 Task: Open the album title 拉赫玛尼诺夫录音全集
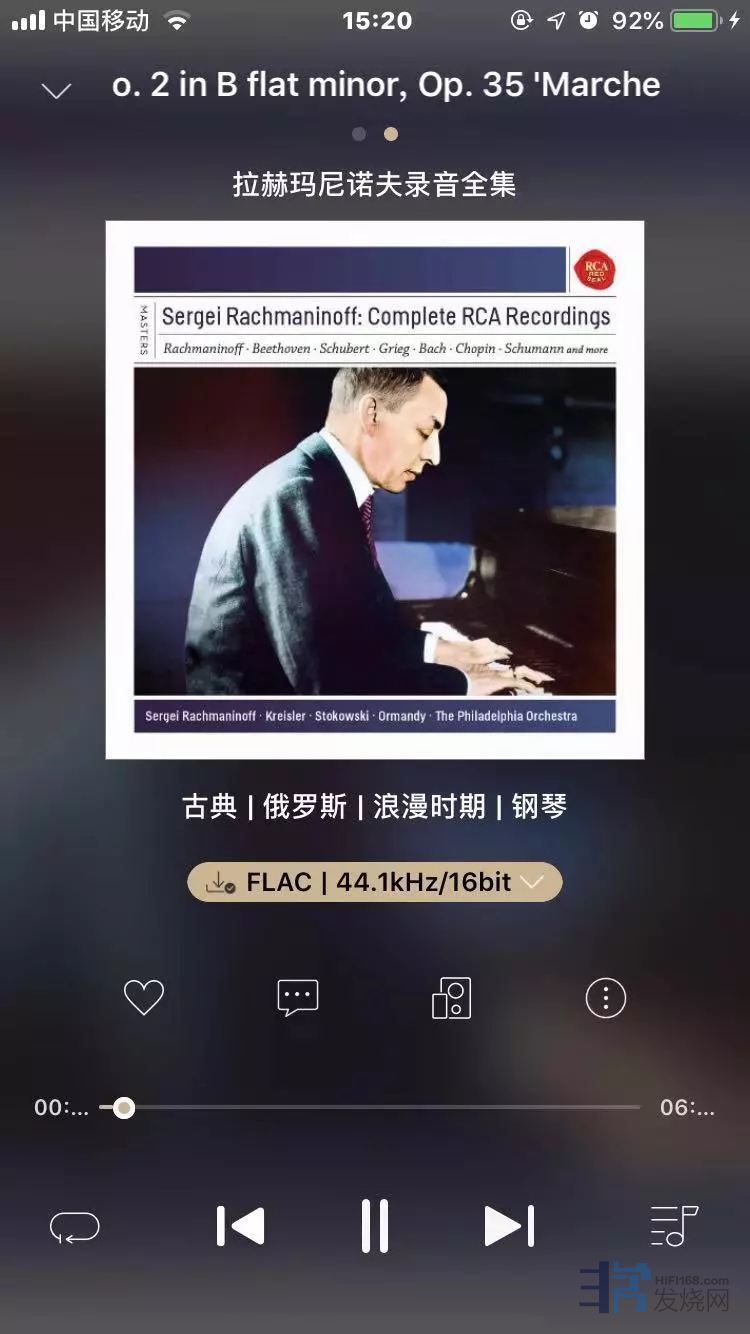pyautogui.click(x=375, y=184)
